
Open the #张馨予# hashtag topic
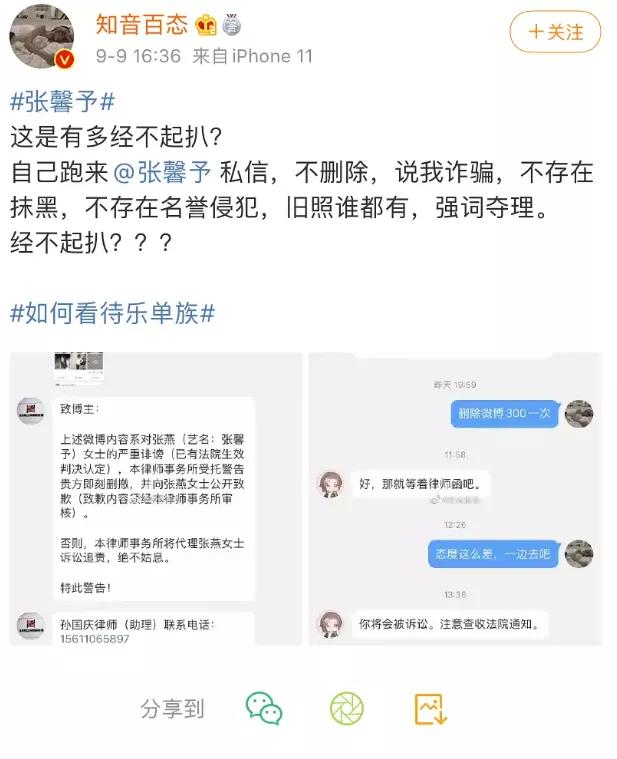point(63,101)
